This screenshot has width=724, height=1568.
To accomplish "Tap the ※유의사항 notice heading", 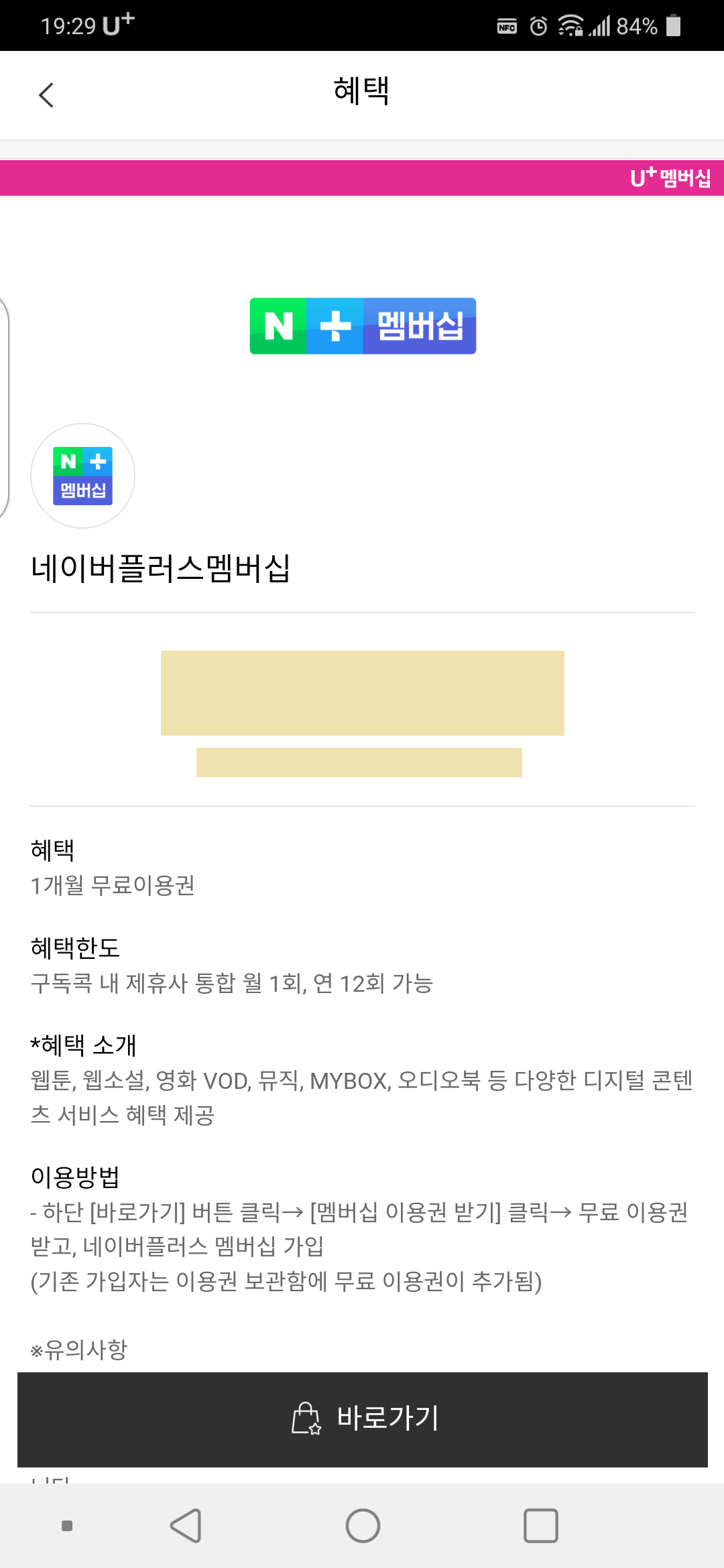I will (77, 1348).
